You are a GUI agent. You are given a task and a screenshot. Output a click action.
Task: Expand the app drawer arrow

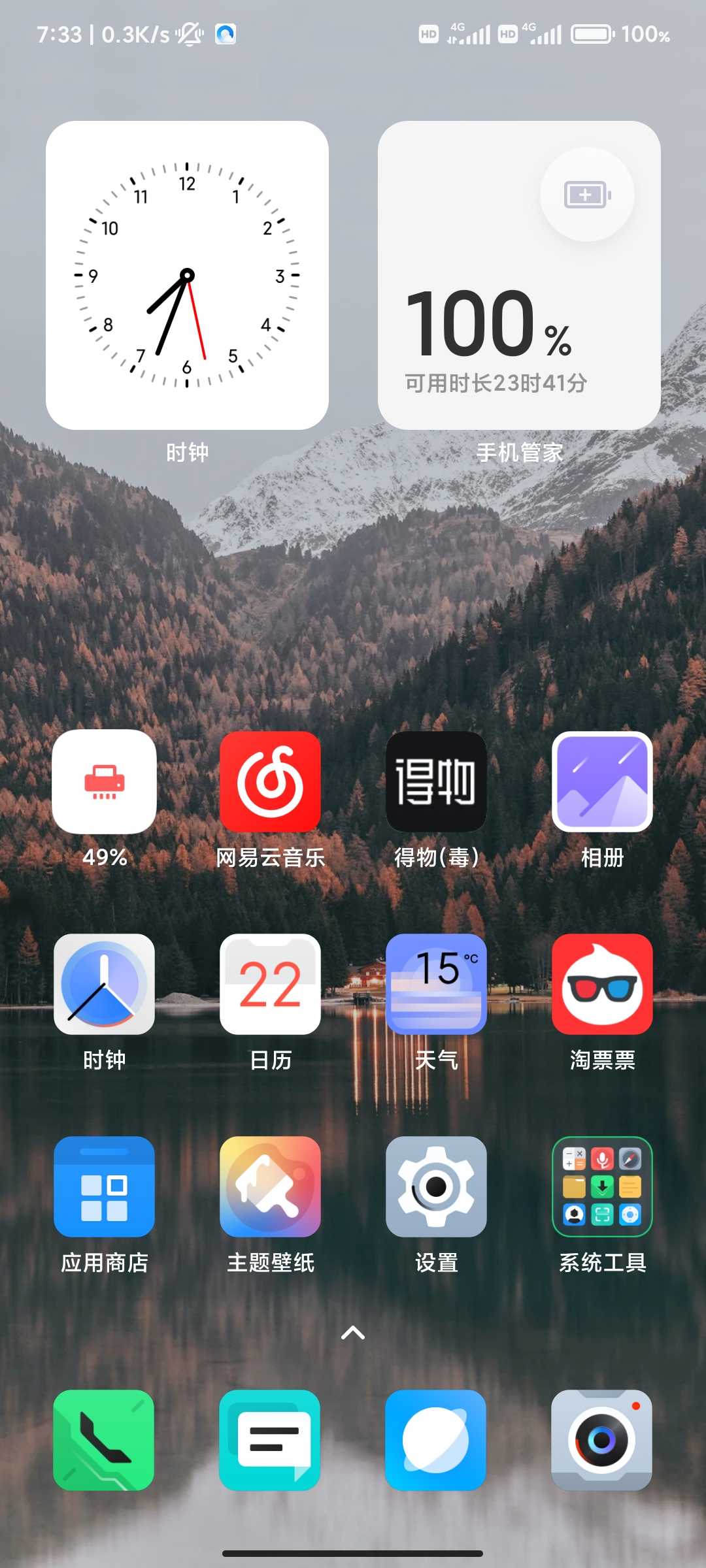pos(353,1333)
